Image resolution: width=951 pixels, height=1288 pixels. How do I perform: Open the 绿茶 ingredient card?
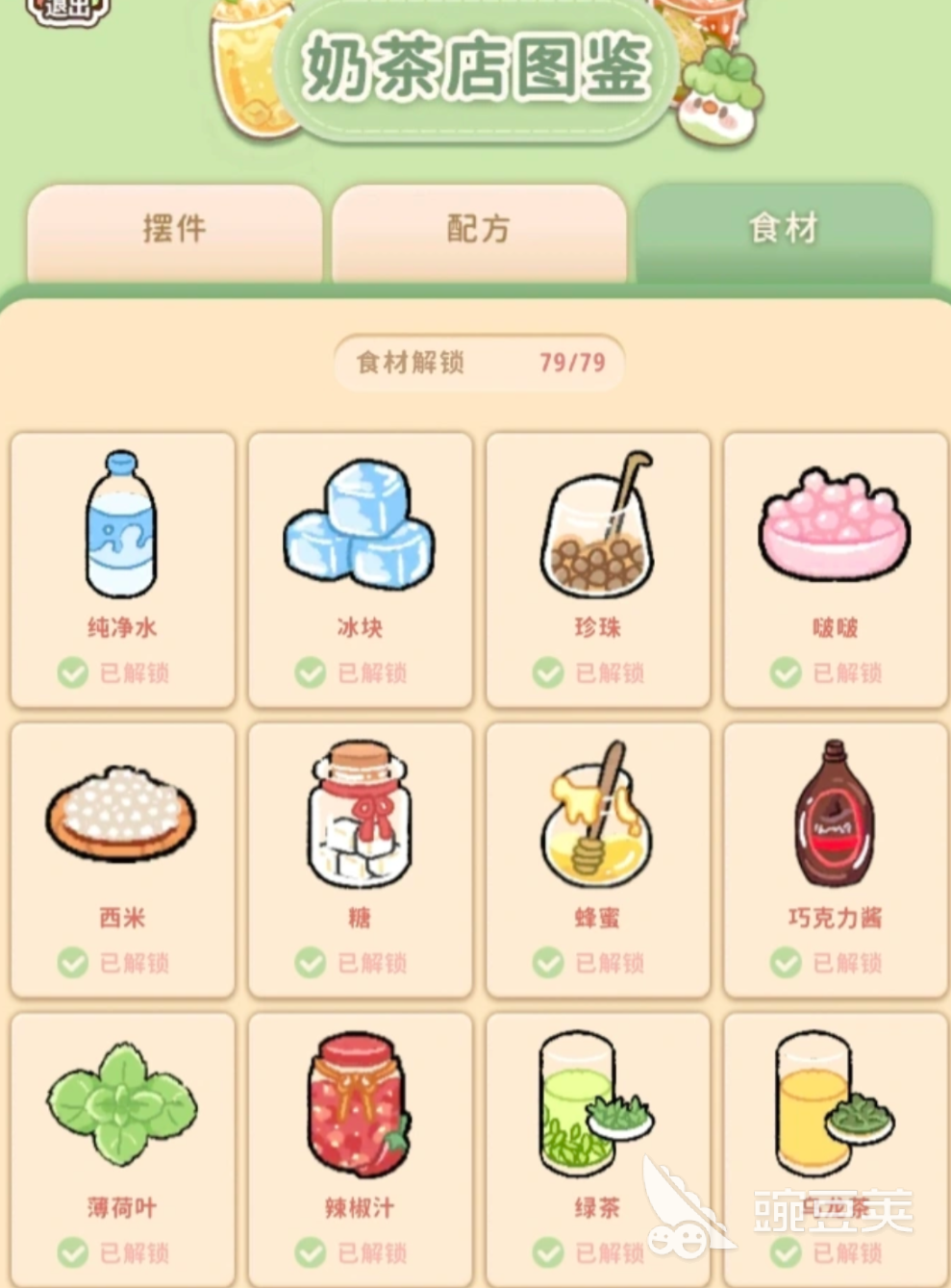pos(598,1149)
